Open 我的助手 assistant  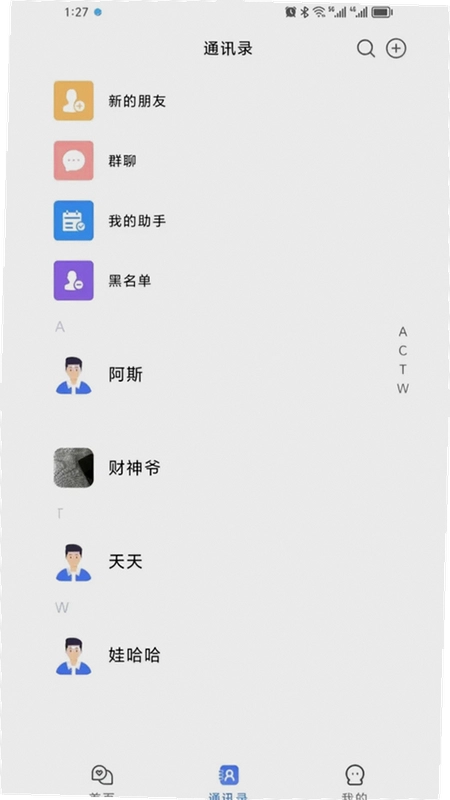point(225,220)
